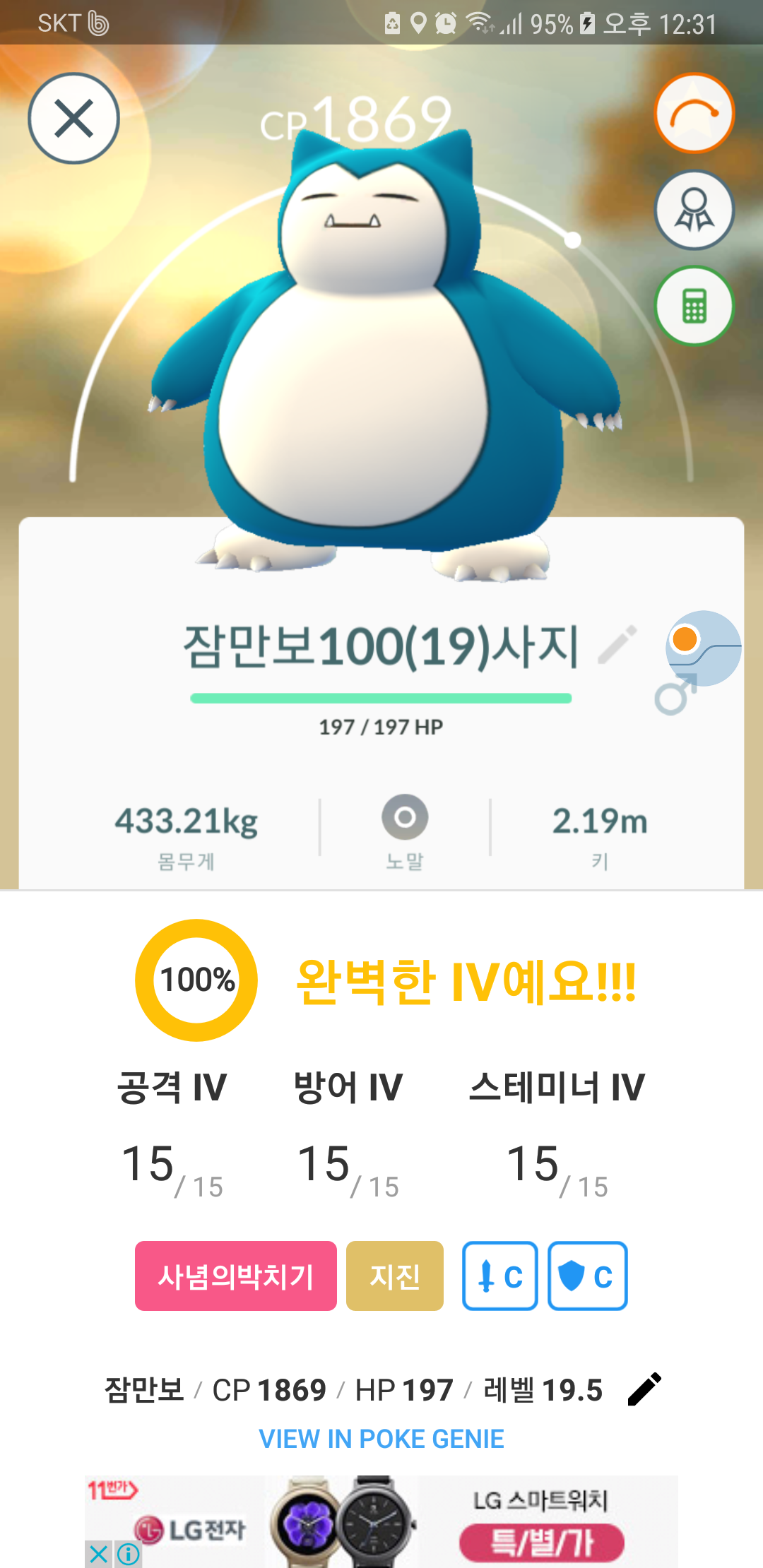
Task: Edit the nickname 잠만보100(19)사지
Action: point(617,644)
